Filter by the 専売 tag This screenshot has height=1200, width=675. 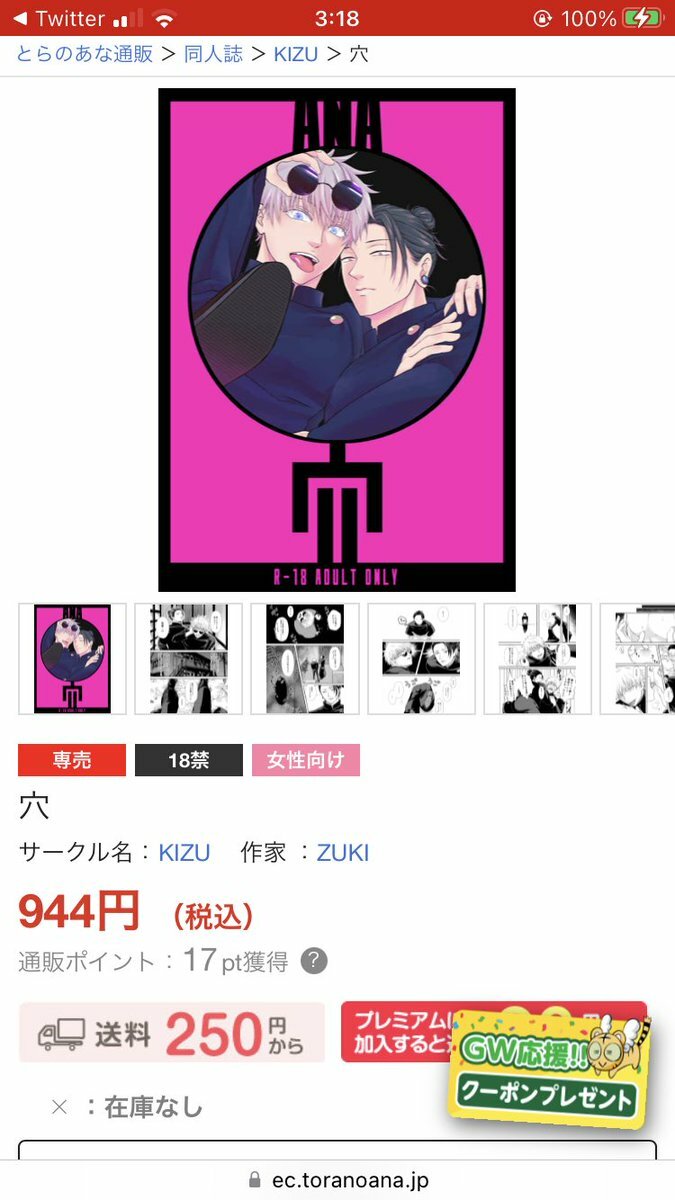[72, 761]
